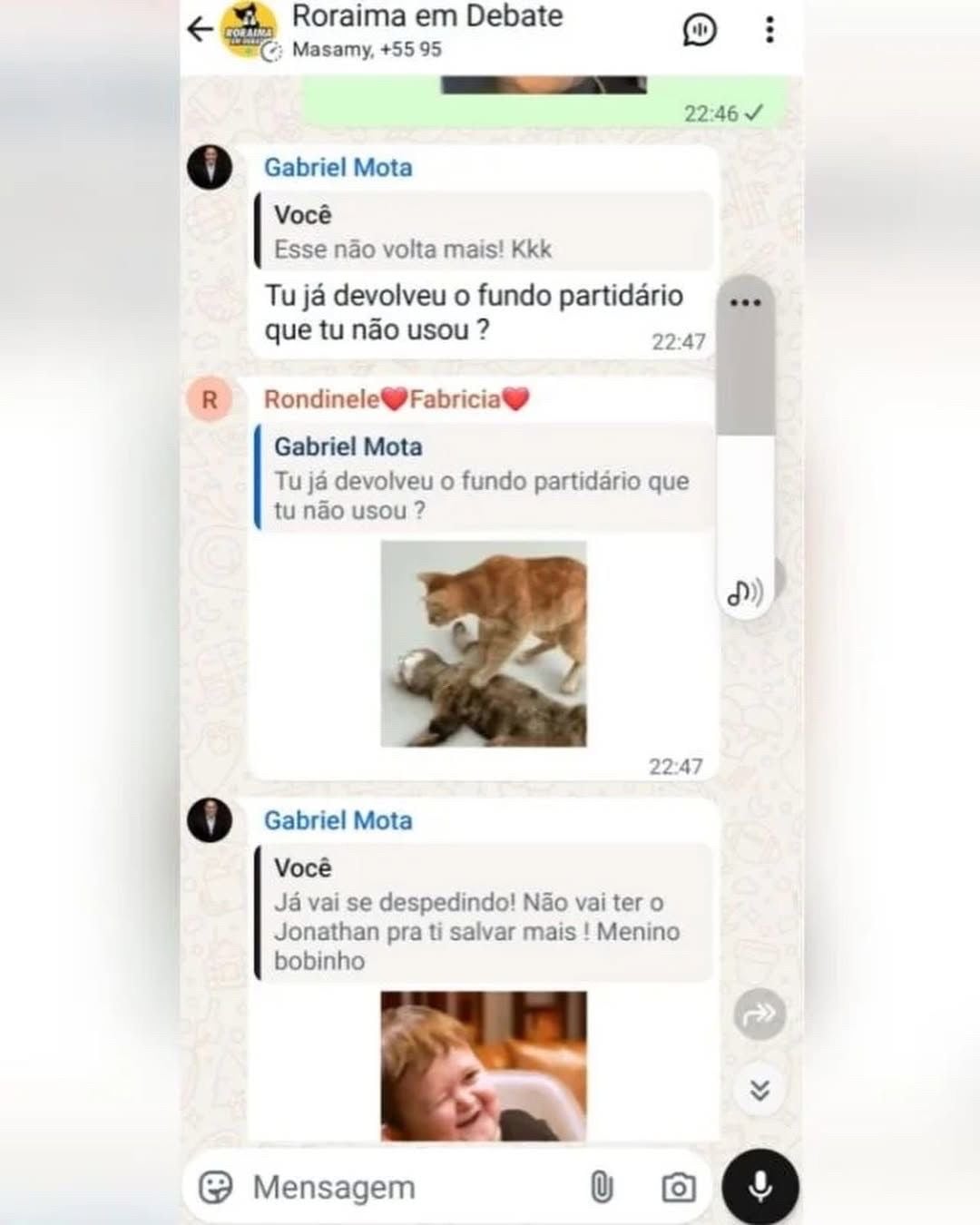Jump to quoted "Esse não volta mais! Kkk" message

(x=485, y=231)
